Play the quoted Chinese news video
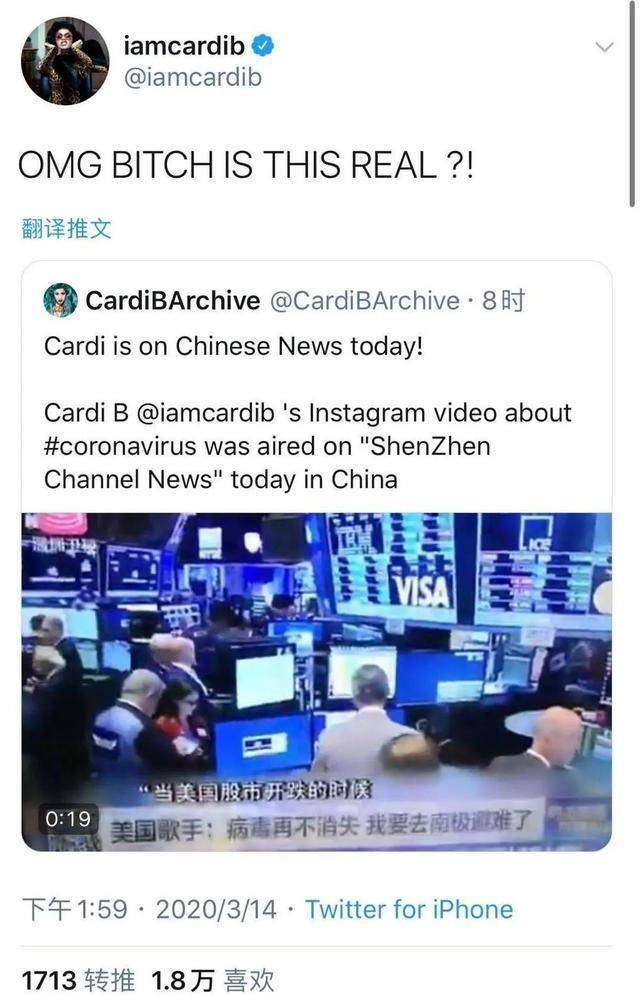640x996 pixels. (316, 681)
